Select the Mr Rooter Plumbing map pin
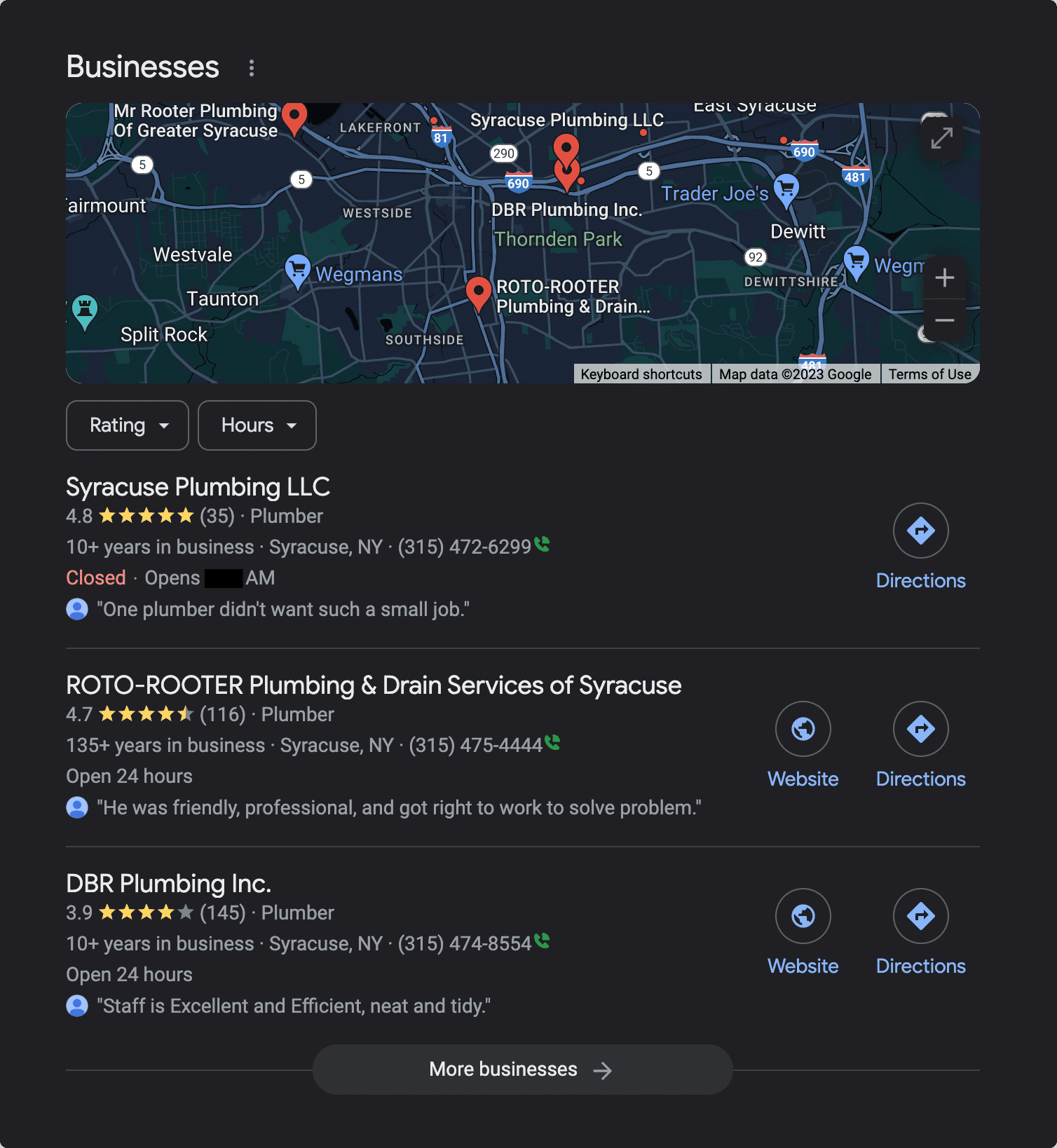Screen dimensions: 1057x1148 [x=294, y=117]
